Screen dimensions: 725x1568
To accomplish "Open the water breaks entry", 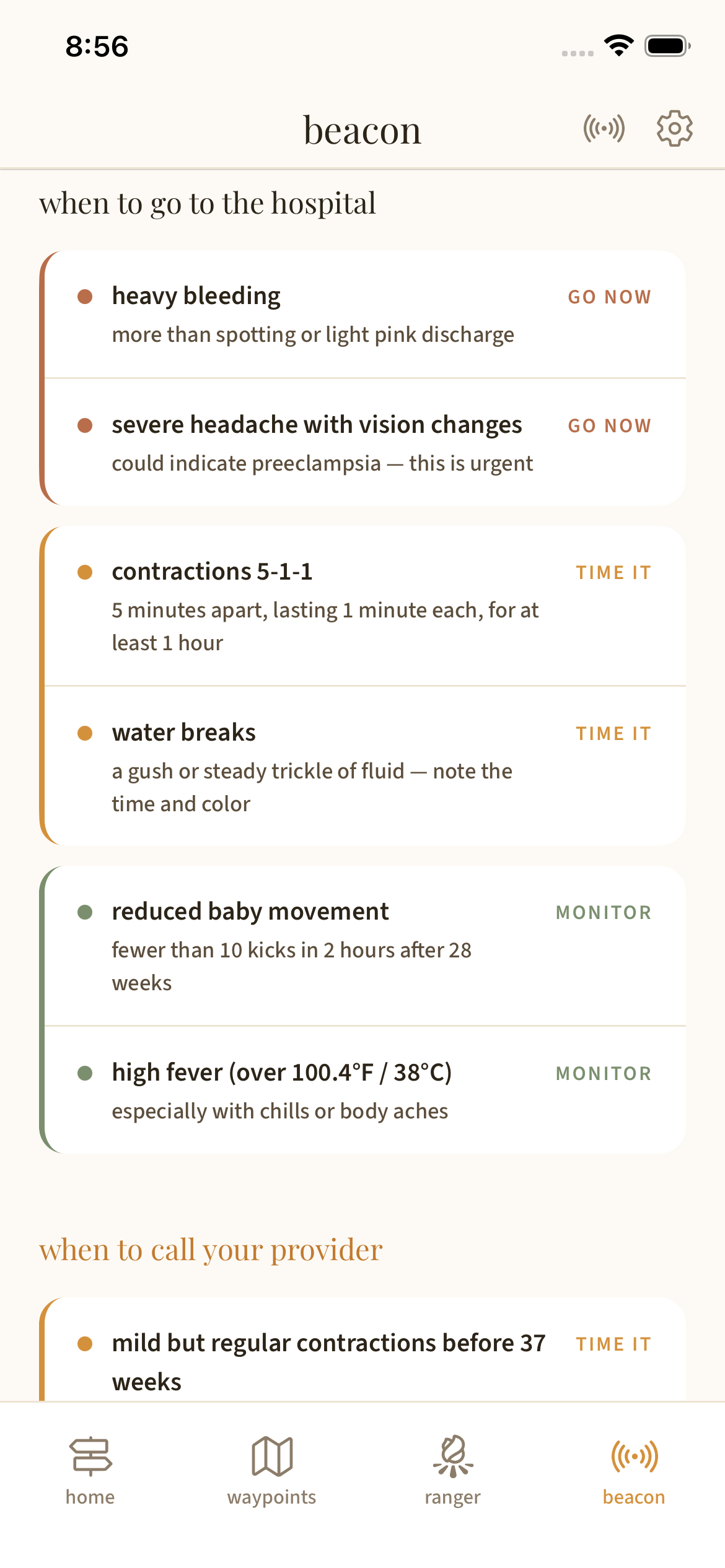I will tap(364, 767).
